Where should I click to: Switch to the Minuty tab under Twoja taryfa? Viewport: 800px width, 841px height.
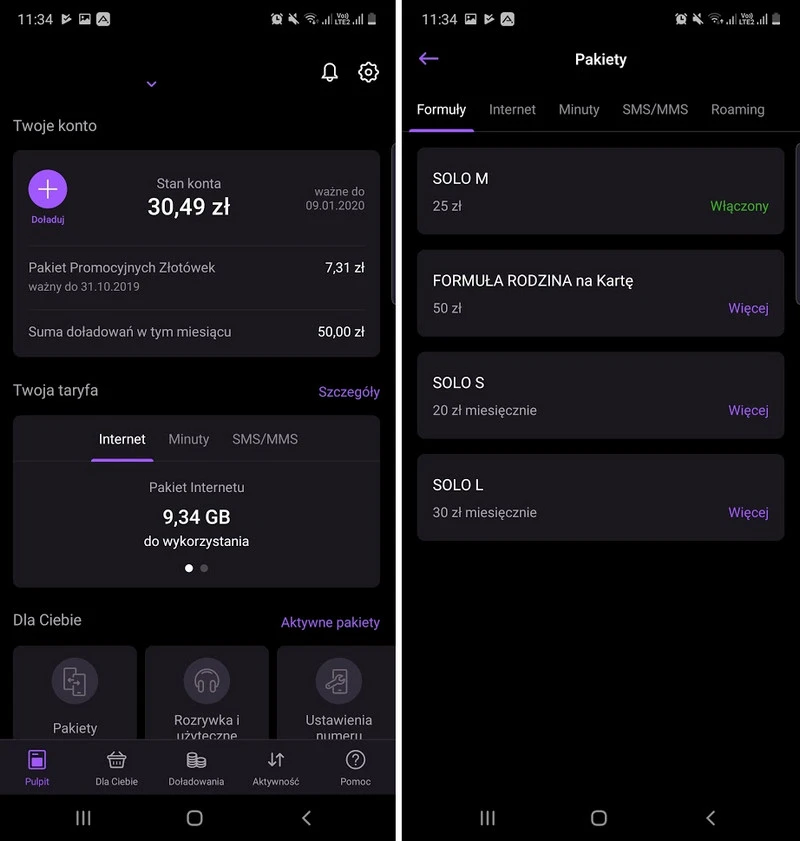point(189,439)
